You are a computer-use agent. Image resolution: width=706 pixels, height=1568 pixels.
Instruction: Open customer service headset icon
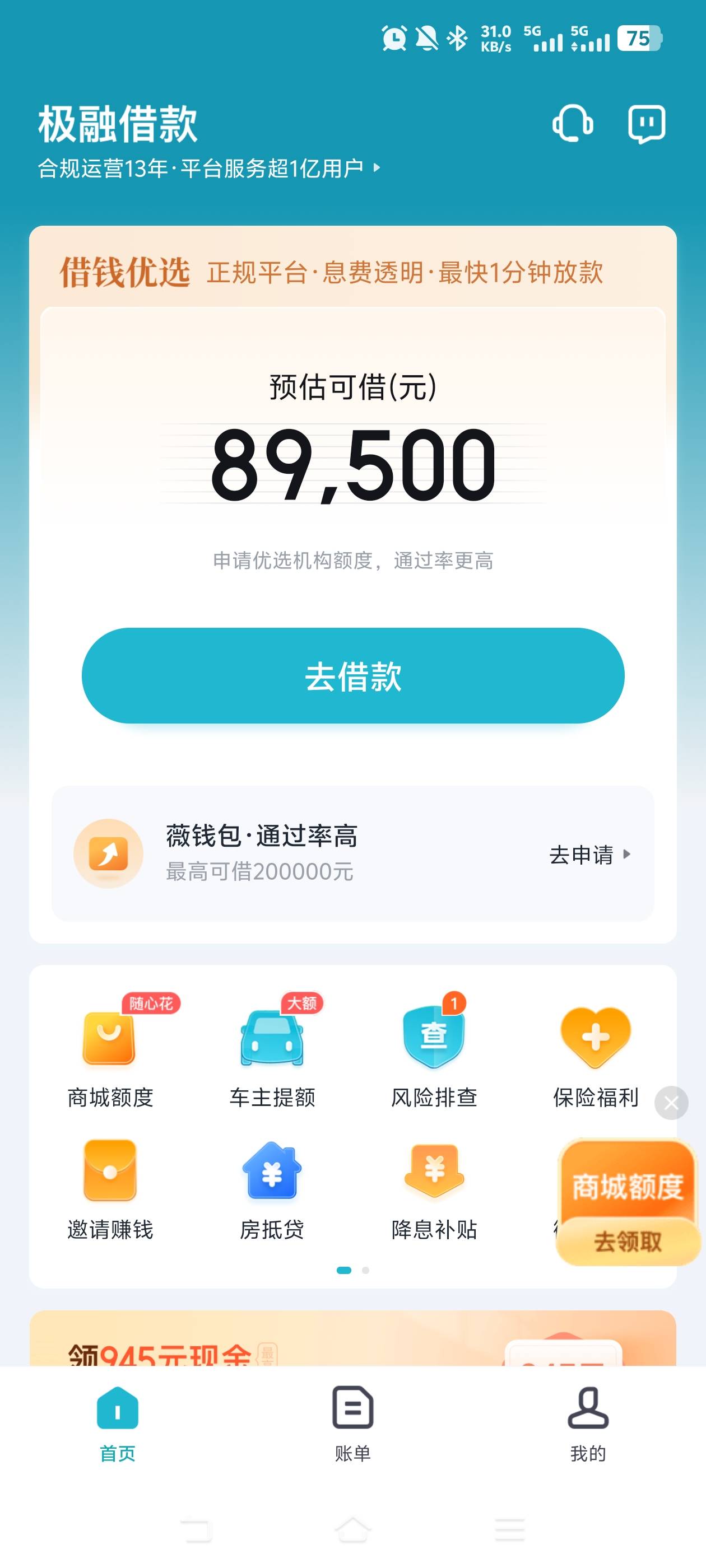(x=572, y=124)
